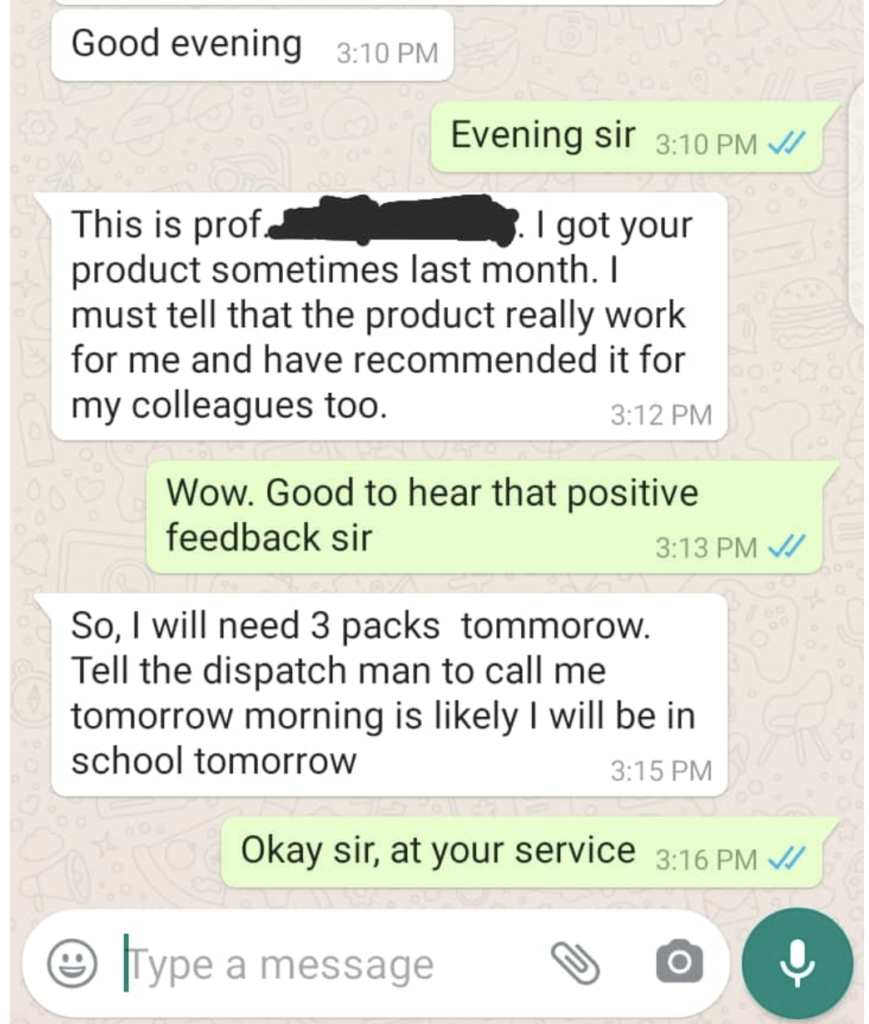Attach a file with the paperclip icon
The height and width of the screenshot is (1024, 869).
pos(576,964)
